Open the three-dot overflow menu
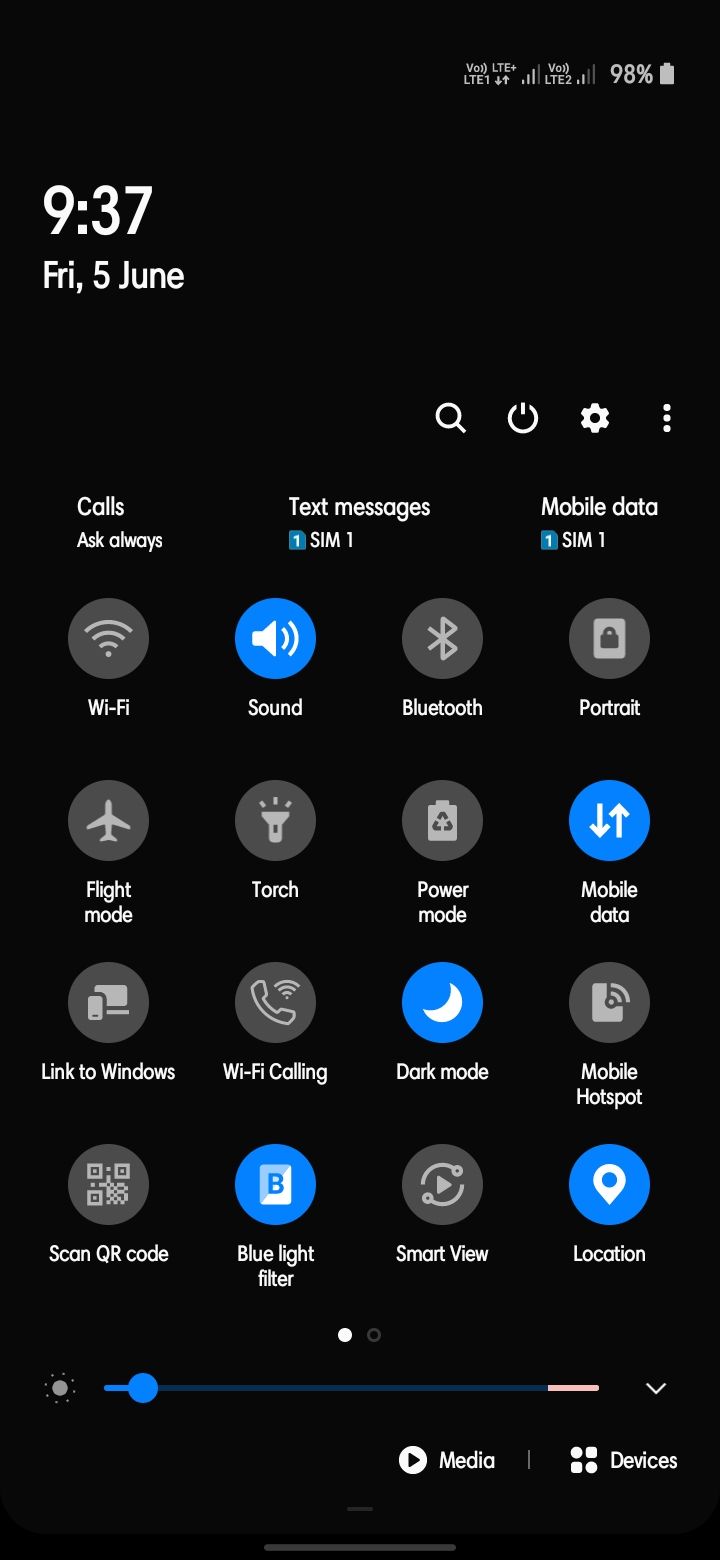The height and width of the screenshot is (1560, 720). 667,418
